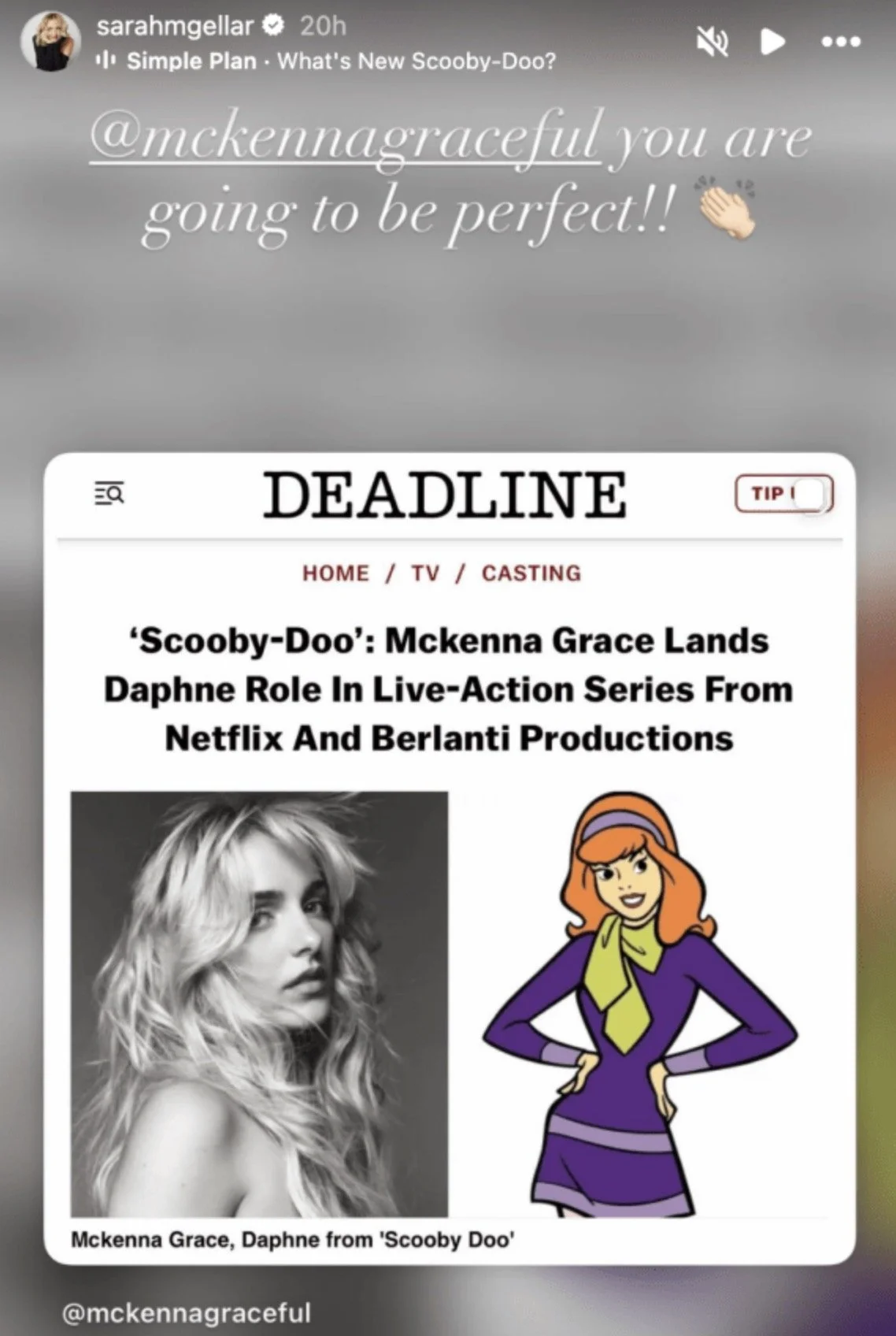Open the sarahmgellar username
896x1336 pixels.
[174, 26]
